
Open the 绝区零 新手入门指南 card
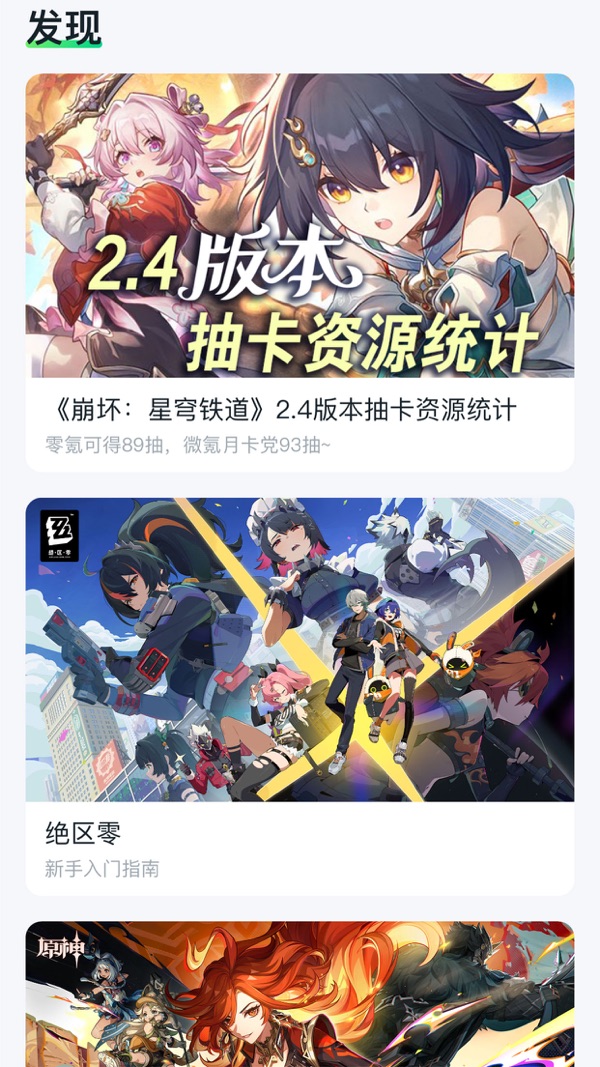300,695
